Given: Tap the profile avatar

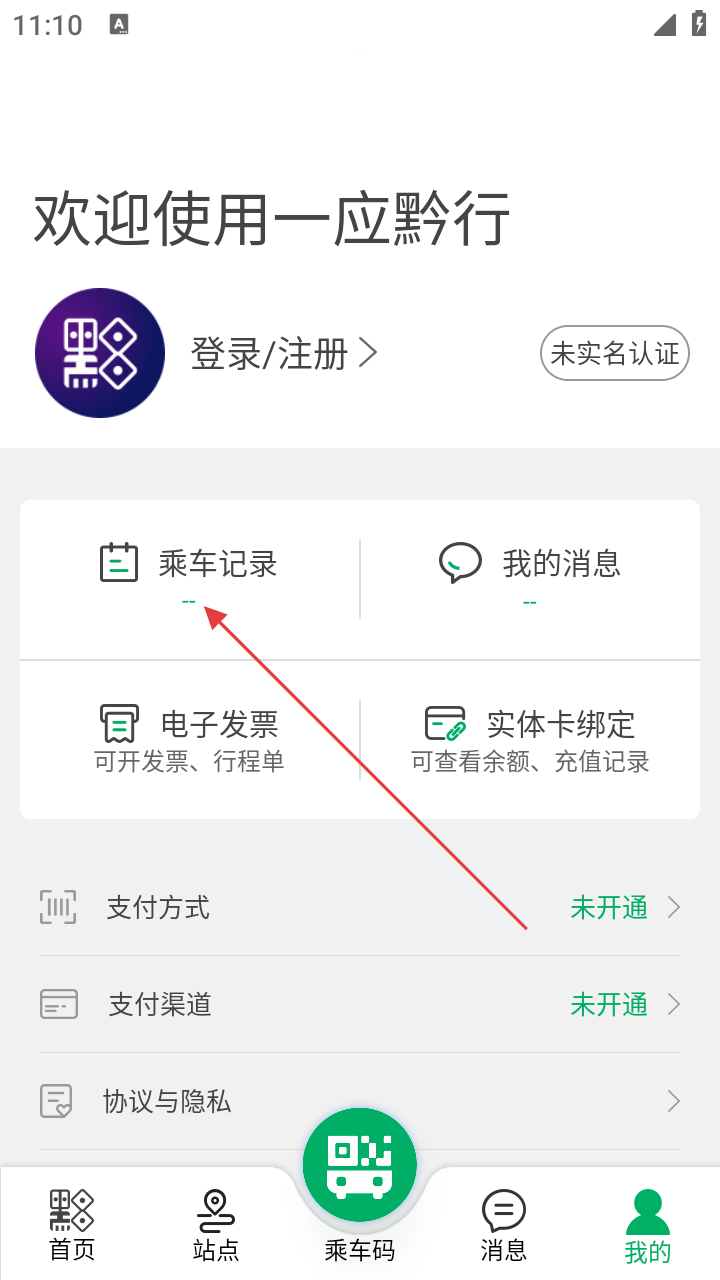Looking at the screenshot, I should (100, 353).
